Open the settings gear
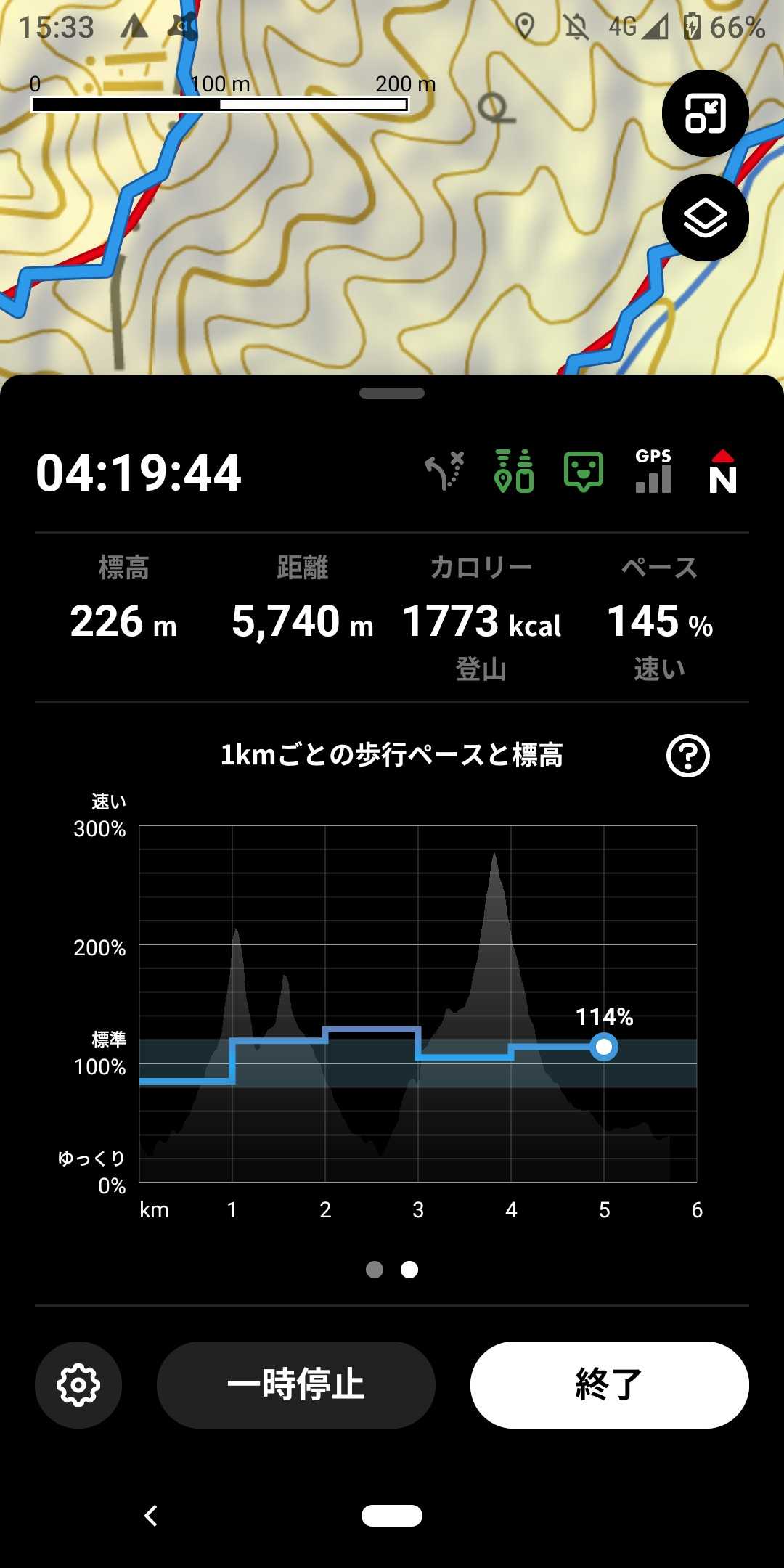784x1568 pixels. (x=78, y=1385)
